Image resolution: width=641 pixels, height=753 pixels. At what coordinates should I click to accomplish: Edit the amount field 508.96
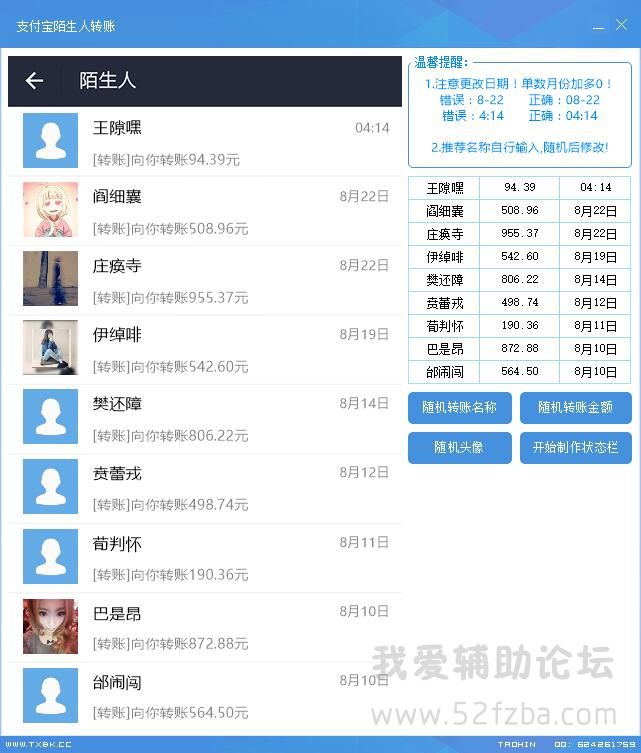(519, 211)
